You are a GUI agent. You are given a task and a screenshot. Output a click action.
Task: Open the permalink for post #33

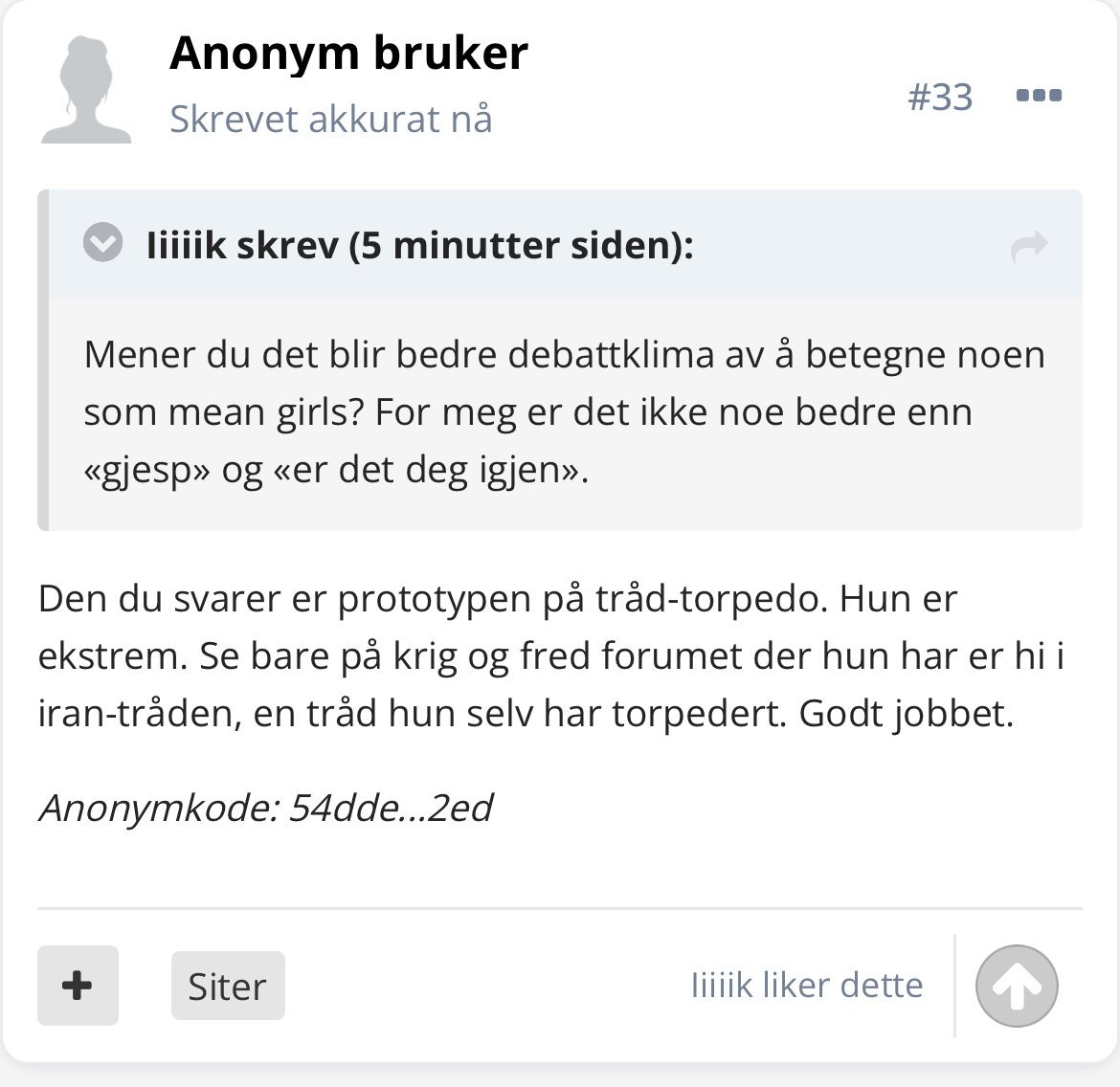tap(940, 97)
